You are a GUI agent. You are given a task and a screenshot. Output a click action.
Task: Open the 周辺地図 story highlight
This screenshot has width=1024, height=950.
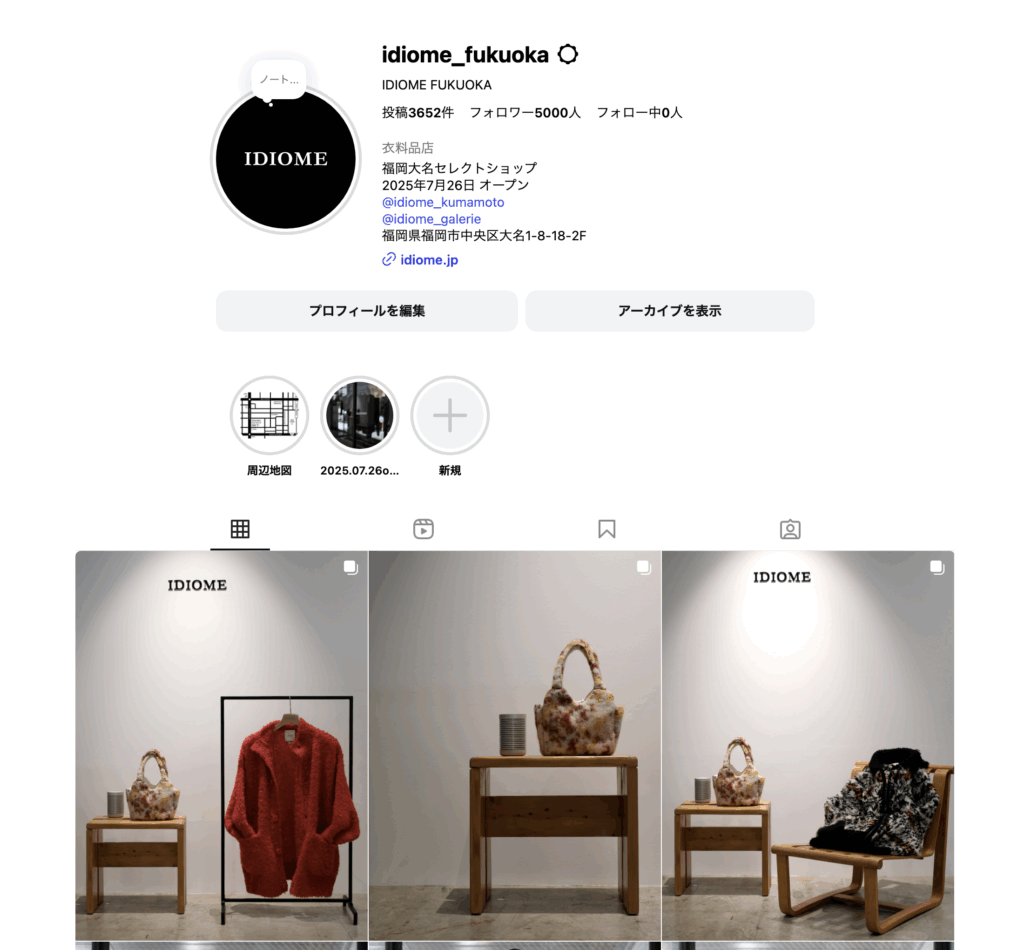(x=269, y=416)
